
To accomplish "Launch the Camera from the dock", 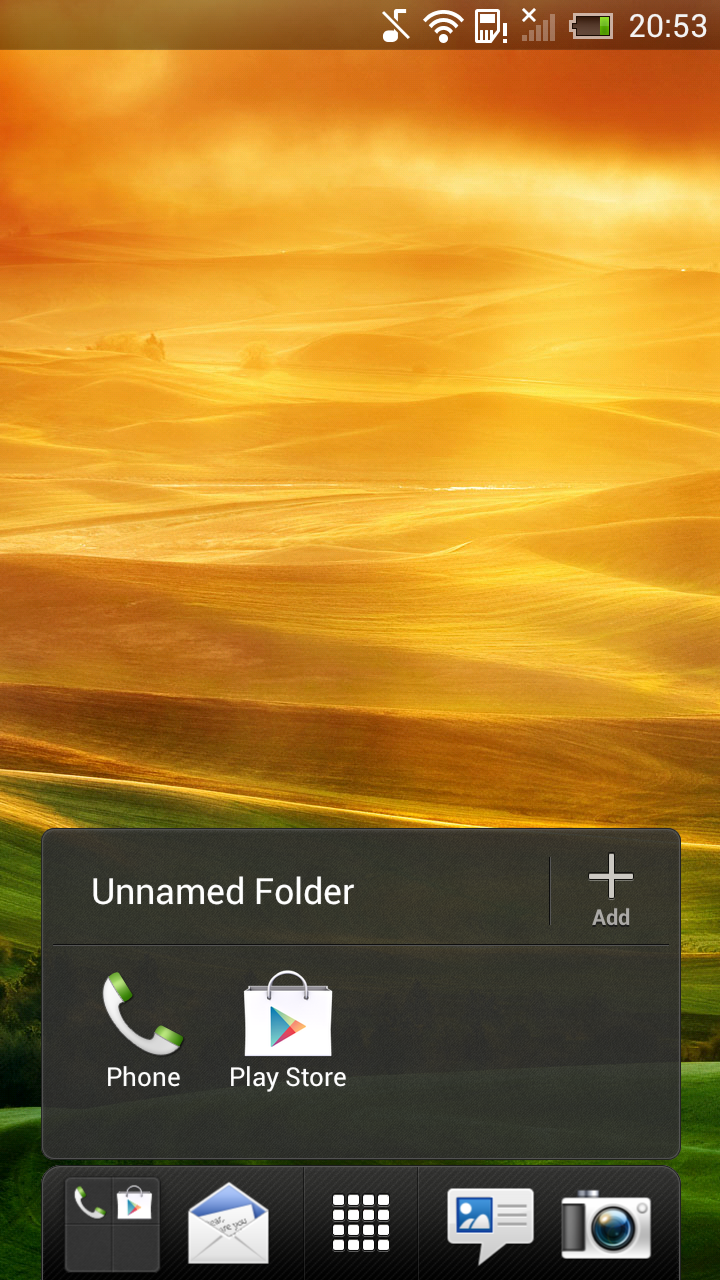I will click(x=606, y=1224).
